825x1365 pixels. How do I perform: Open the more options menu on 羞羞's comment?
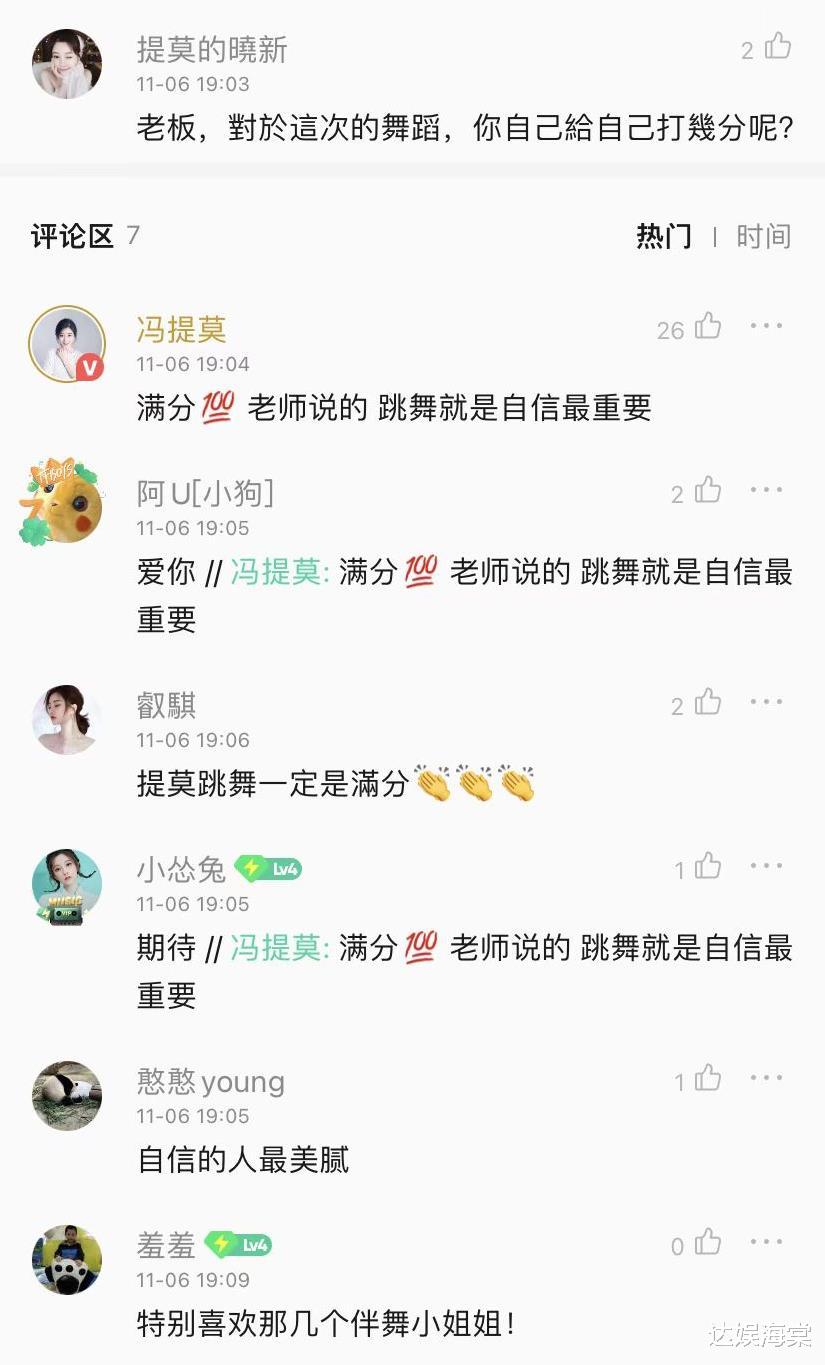(x=766, y=1244)
